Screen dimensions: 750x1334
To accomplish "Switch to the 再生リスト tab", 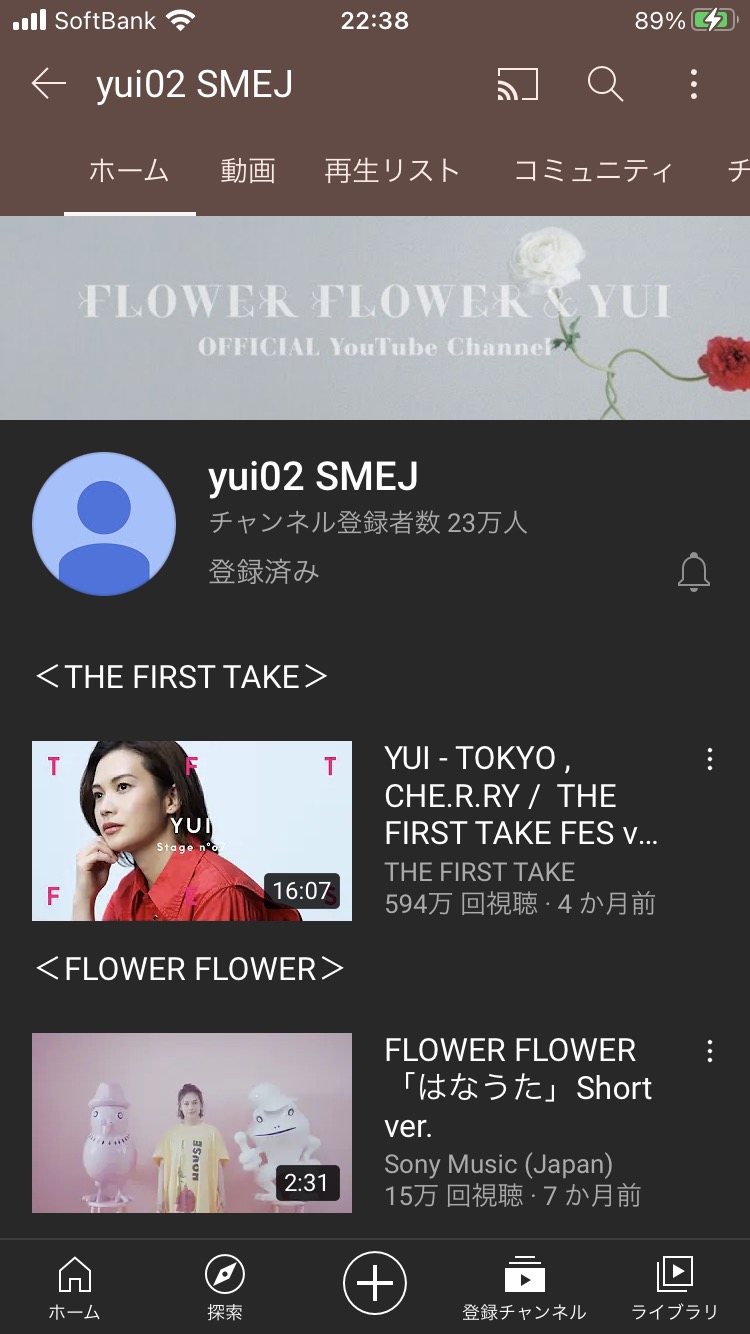I will 392,171.
